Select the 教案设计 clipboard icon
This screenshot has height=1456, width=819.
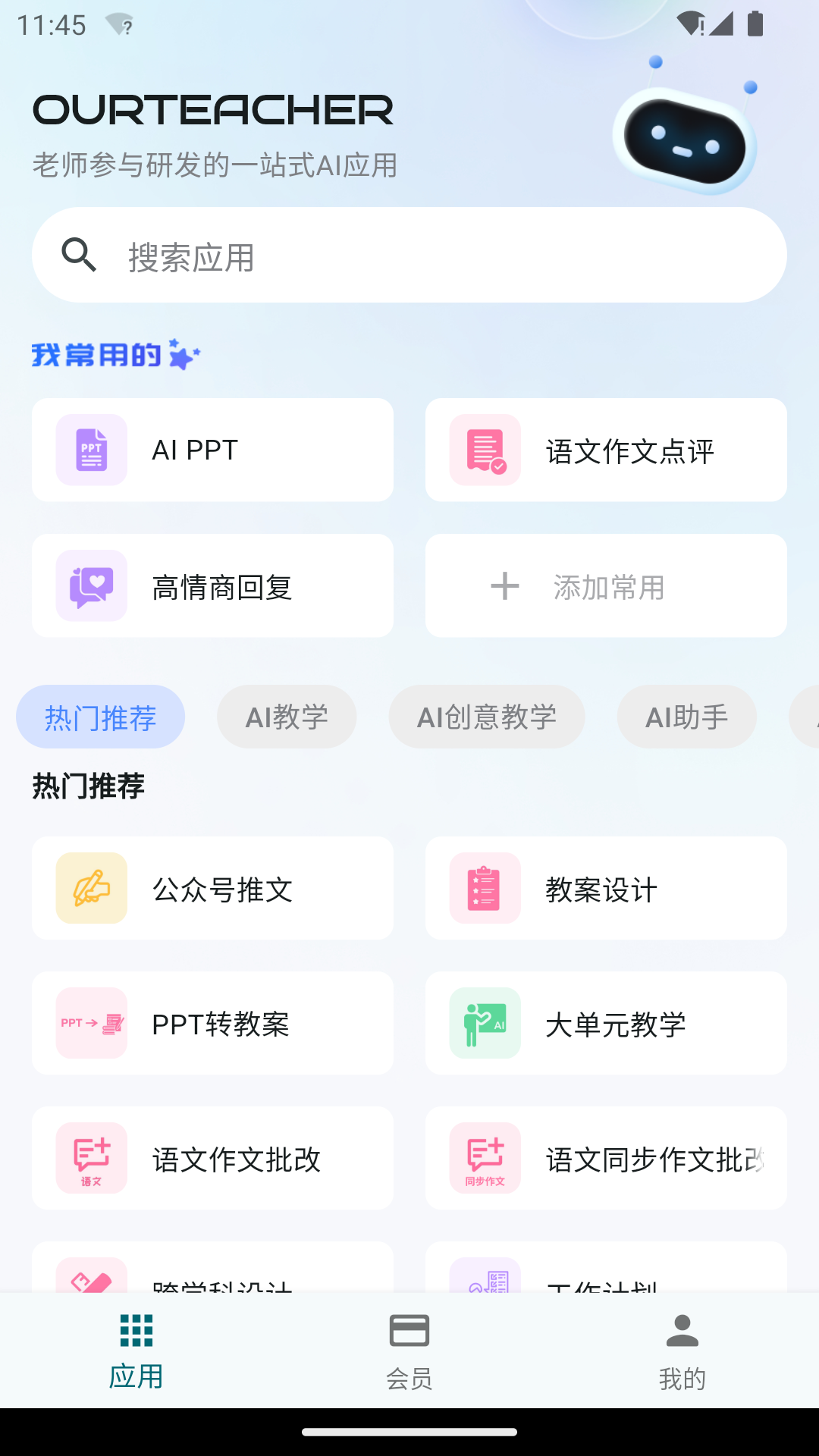coord(485,888)
